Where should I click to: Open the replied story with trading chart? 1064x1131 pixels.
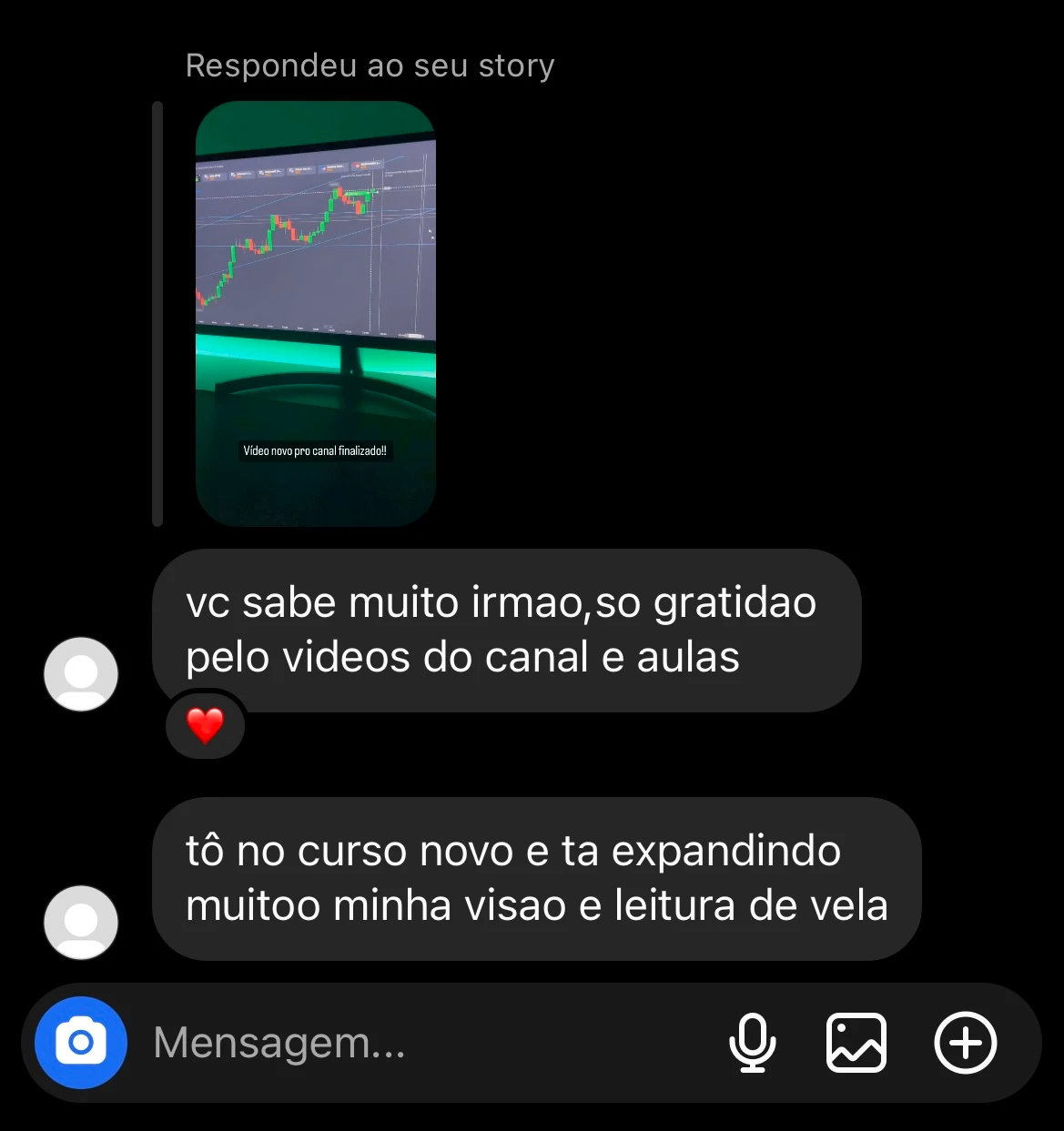point(316,314)
